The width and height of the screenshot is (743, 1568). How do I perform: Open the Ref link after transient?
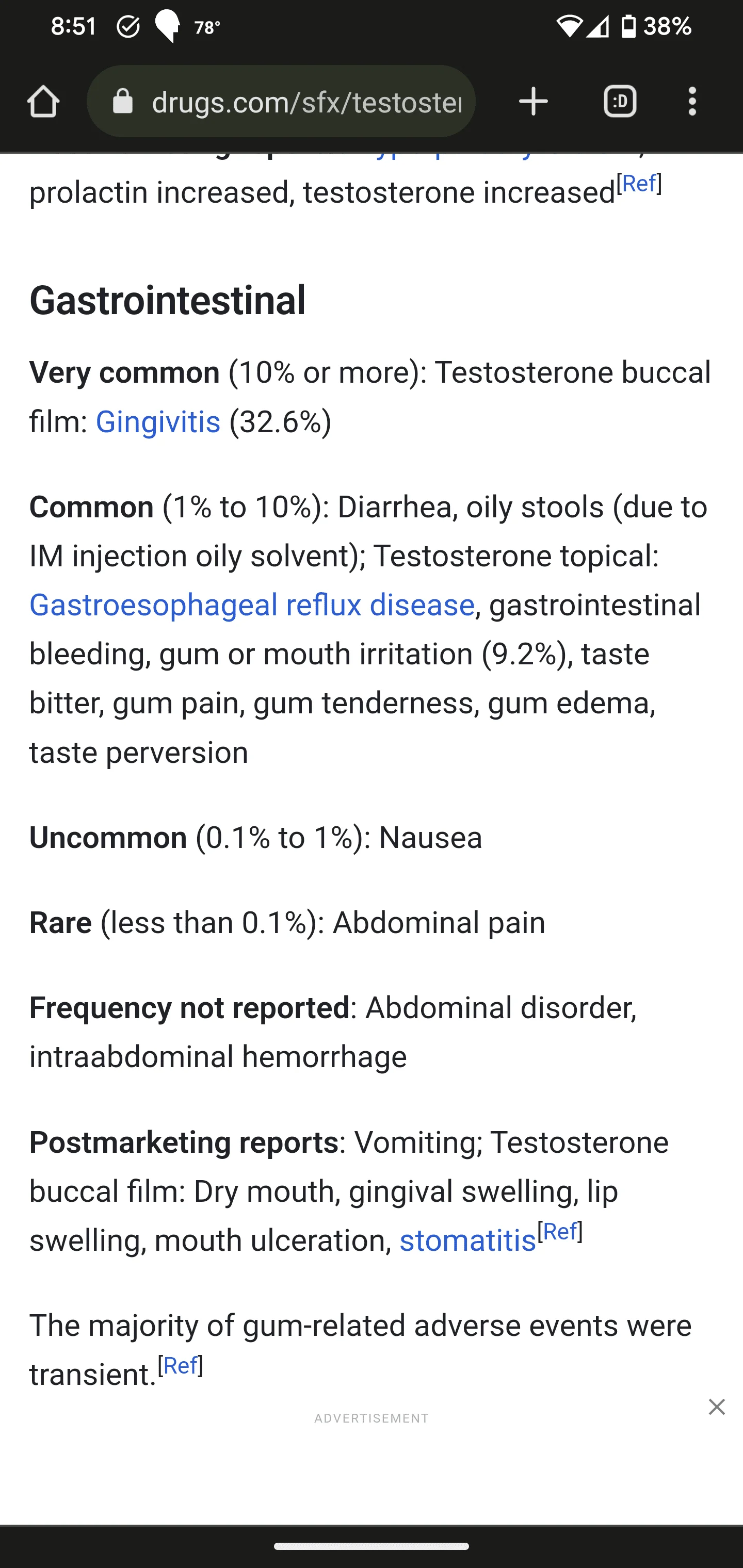[x=180, y=1366]
